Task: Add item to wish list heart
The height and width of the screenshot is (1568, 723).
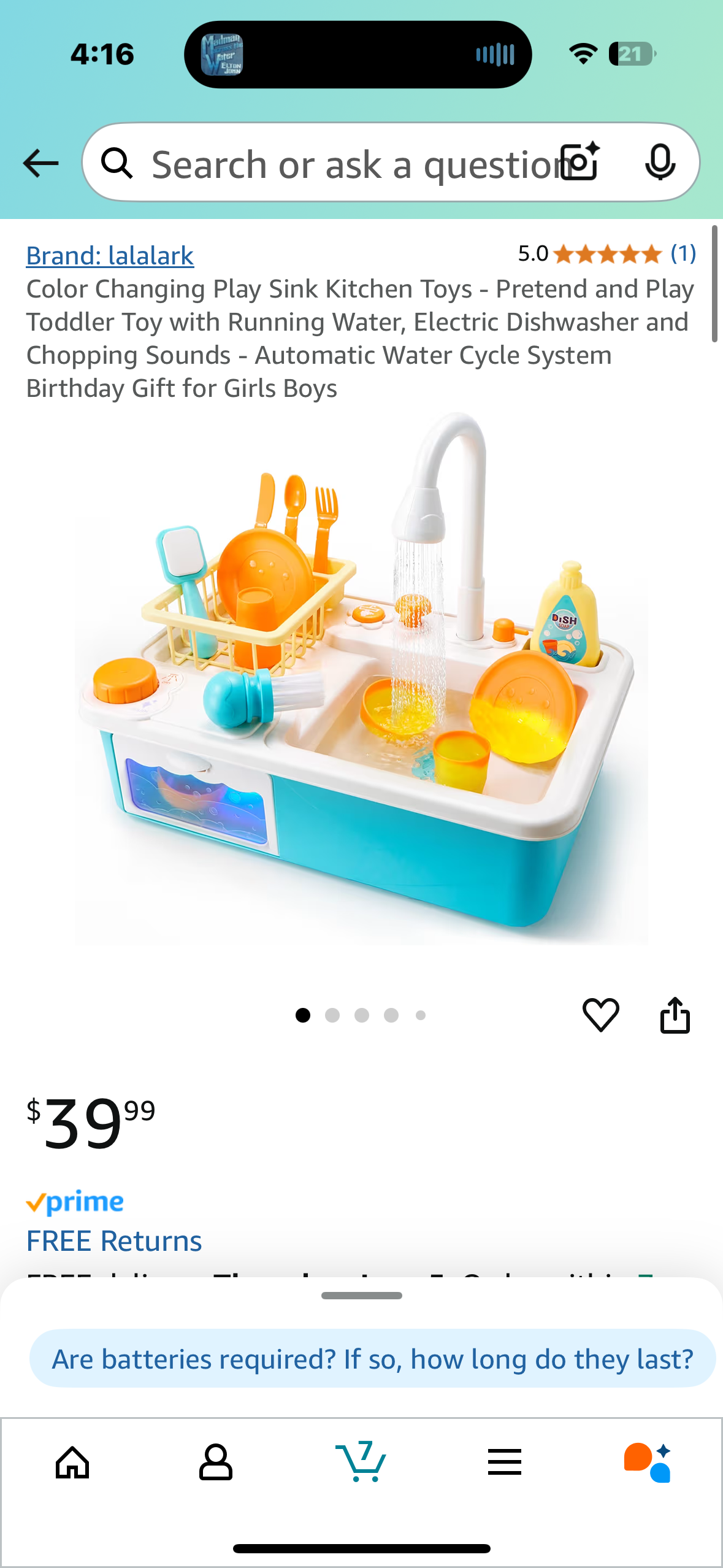Action: (x=600, y=1015)
